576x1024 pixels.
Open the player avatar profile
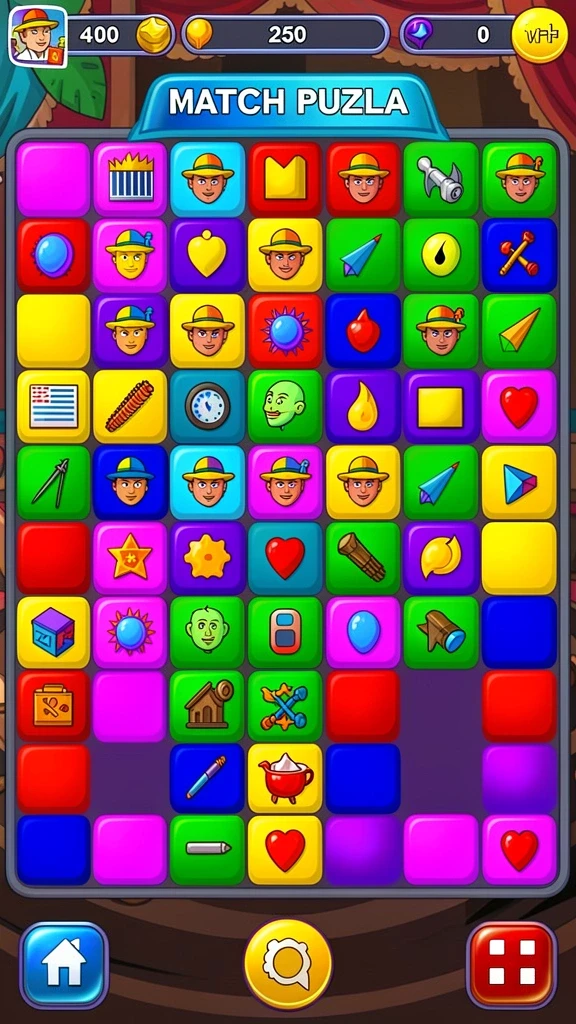click(38, 35)
